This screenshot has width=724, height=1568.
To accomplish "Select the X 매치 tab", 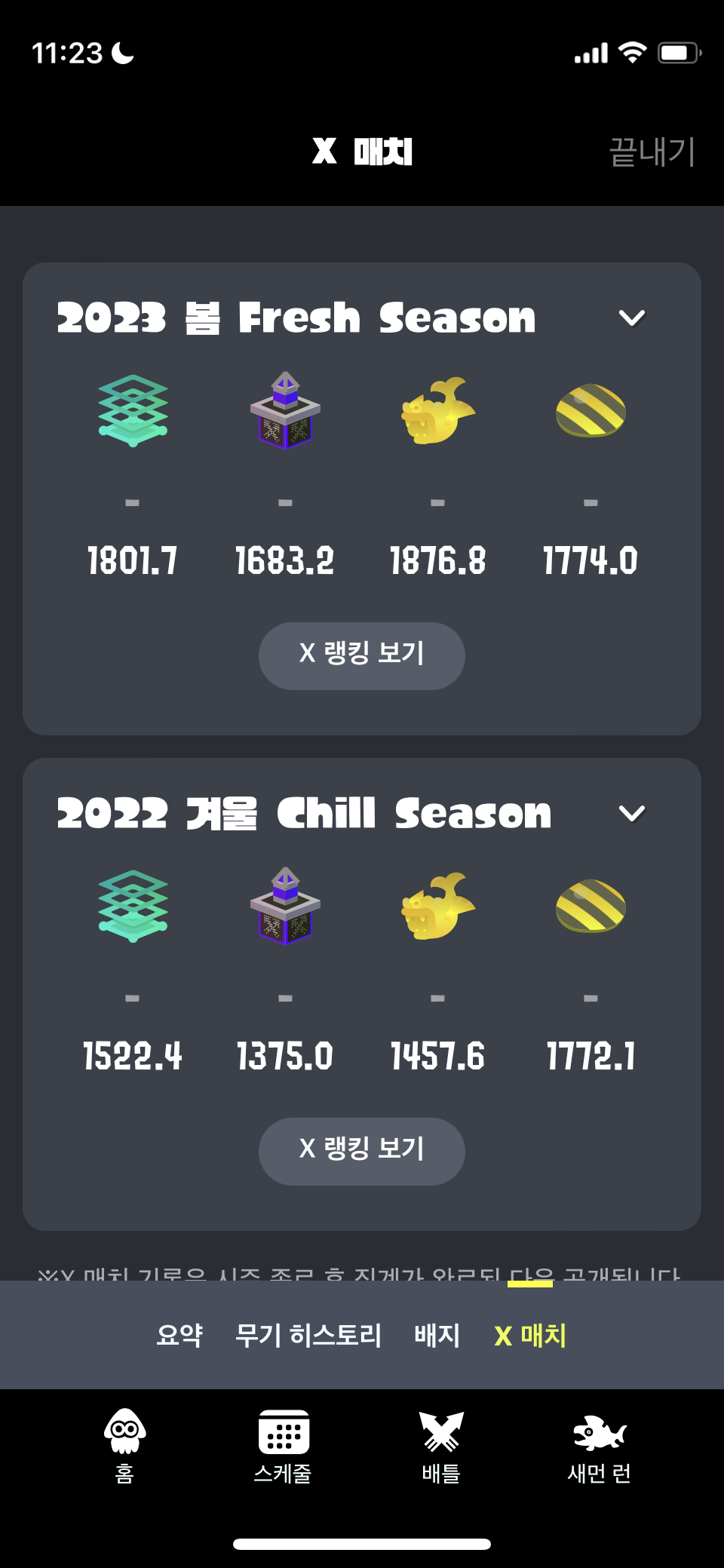I will (x=530, y=1335).
